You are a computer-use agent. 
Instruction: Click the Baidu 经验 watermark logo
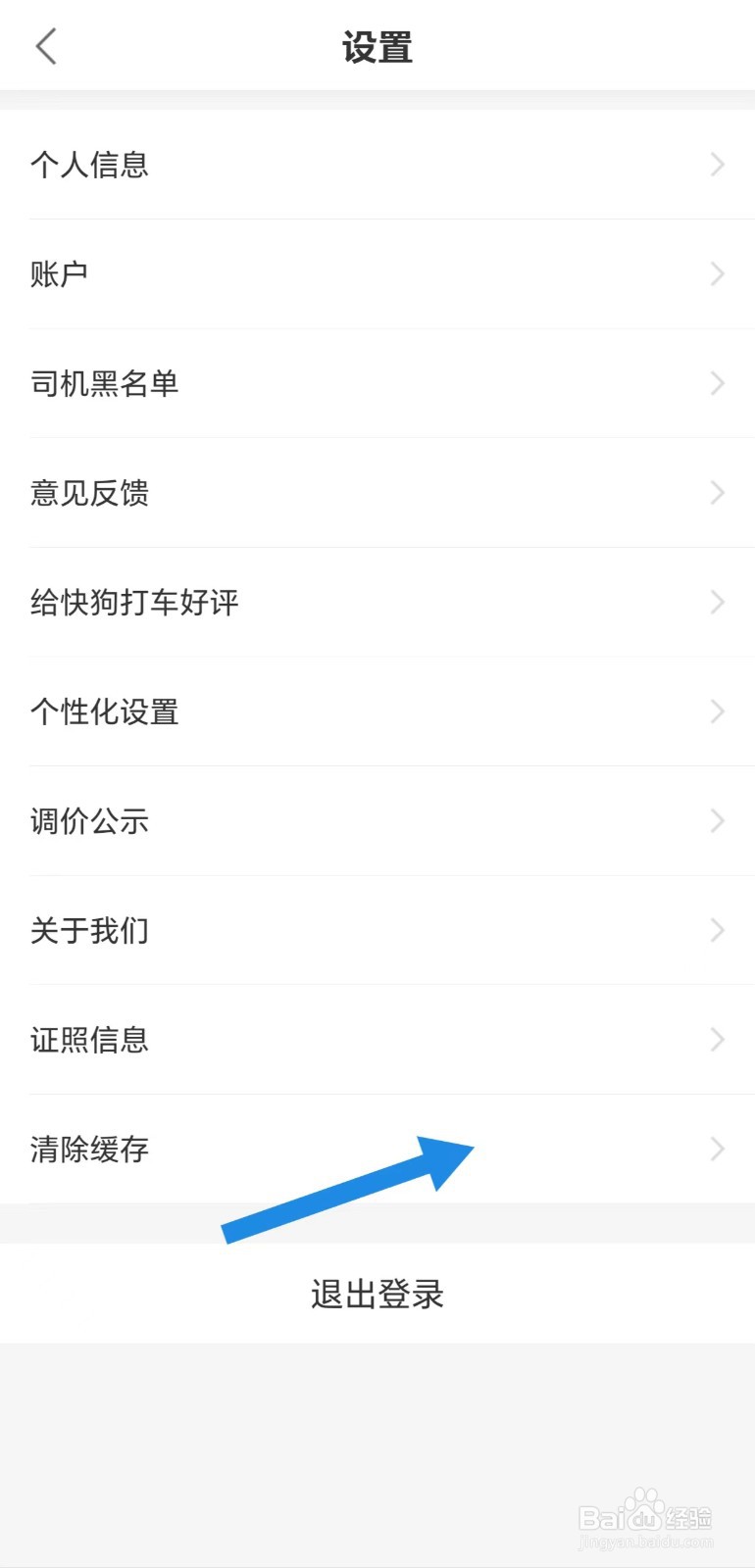click(x=647, y=1514)
